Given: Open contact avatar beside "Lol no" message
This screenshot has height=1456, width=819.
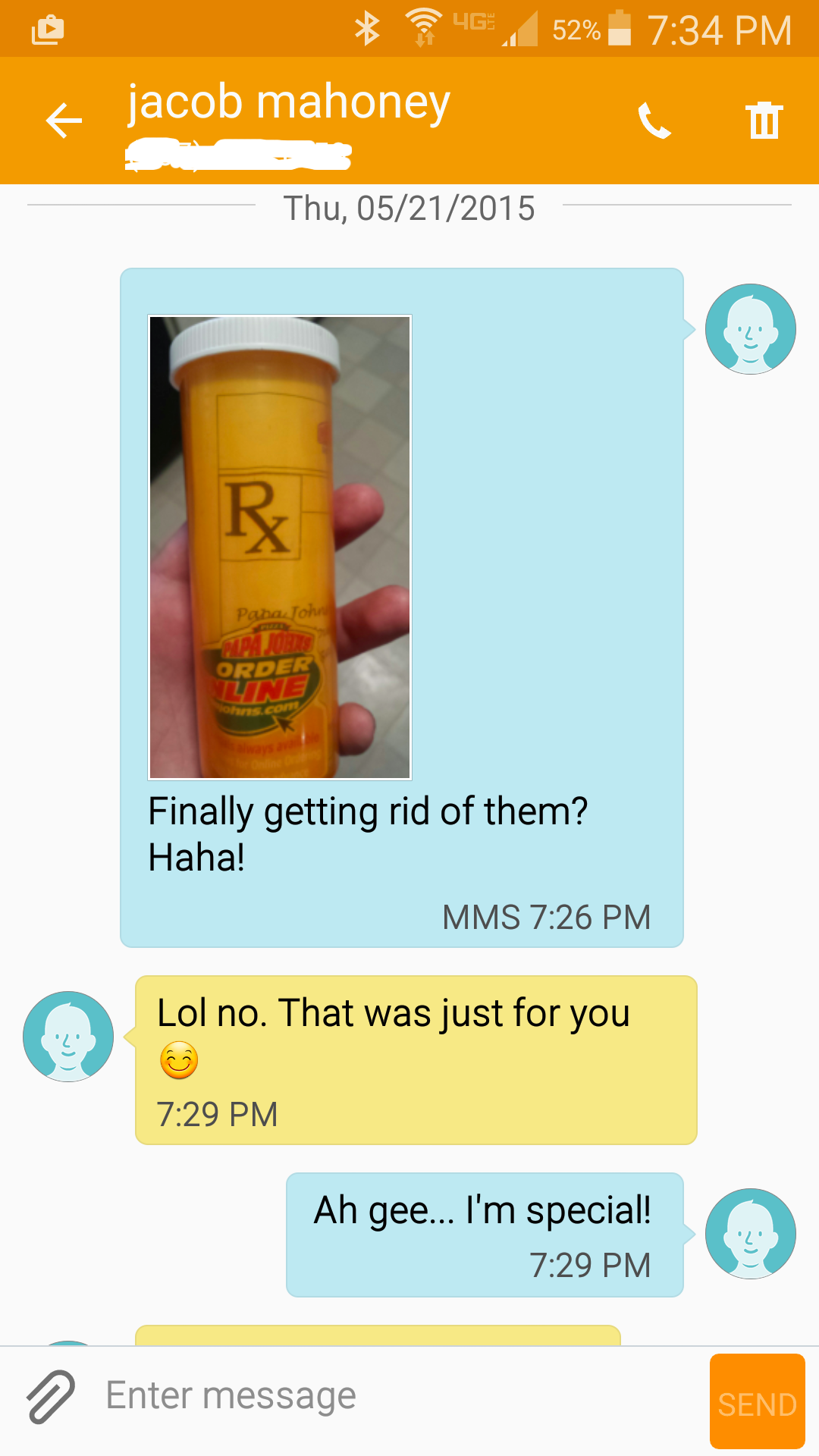Looking at the screenshot, I should (x=68, y=1037).
